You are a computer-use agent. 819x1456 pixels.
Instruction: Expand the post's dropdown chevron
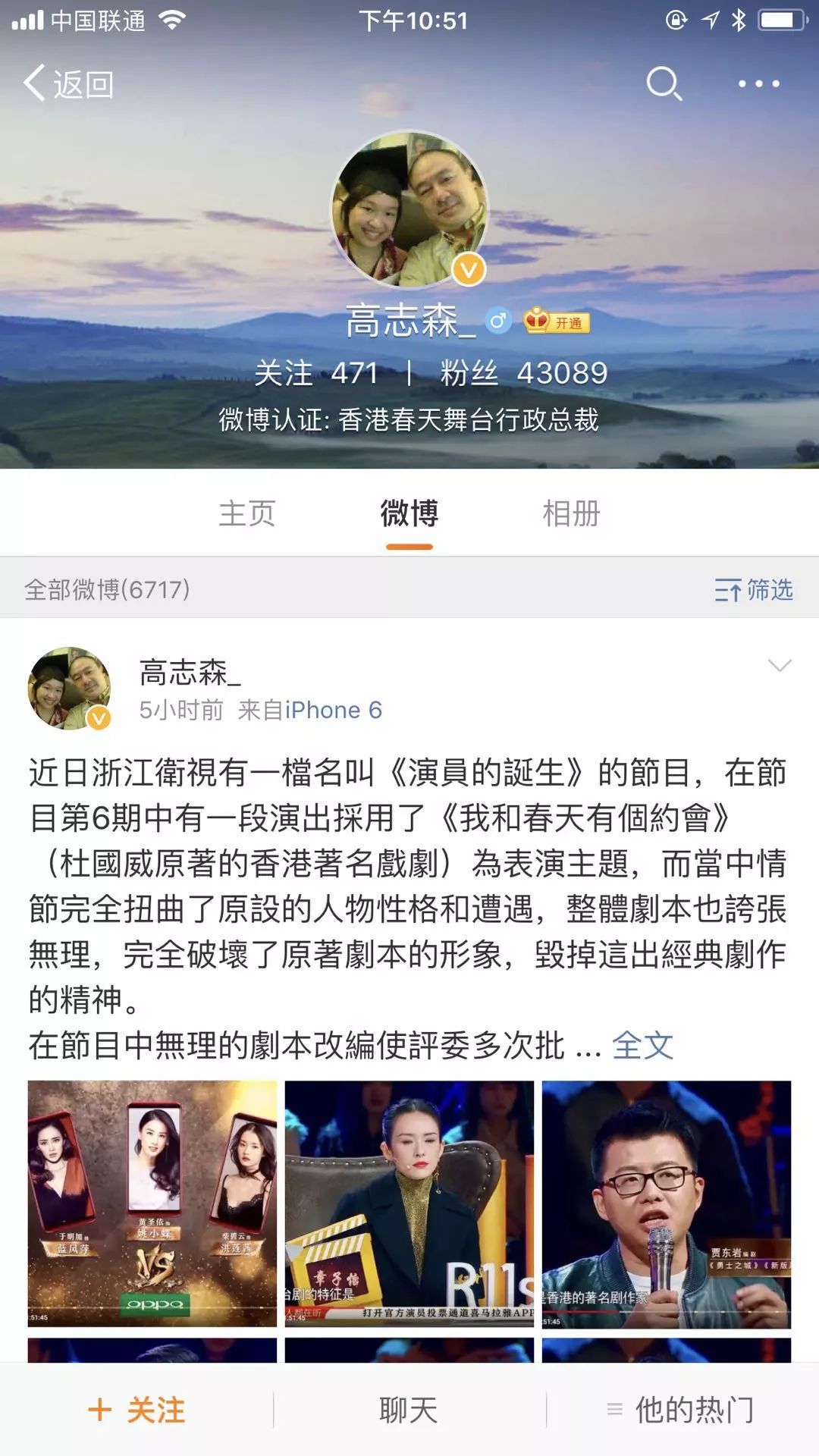pos(780,666)
